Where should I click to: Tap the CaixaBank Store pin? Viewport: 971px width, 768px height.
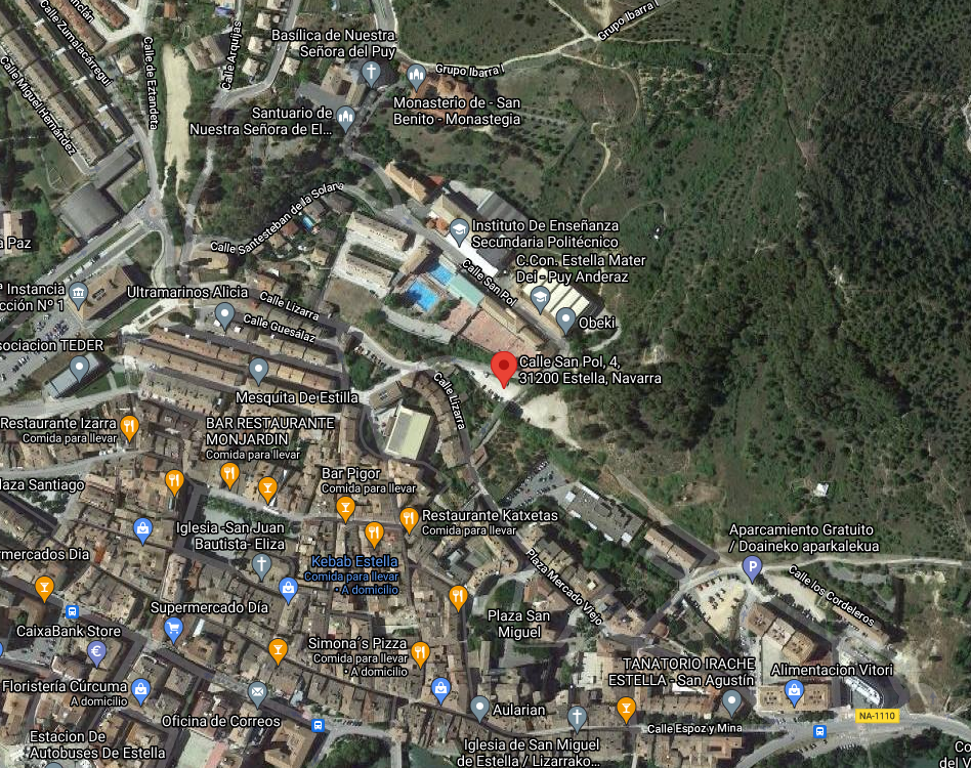[x=97, y=653]
